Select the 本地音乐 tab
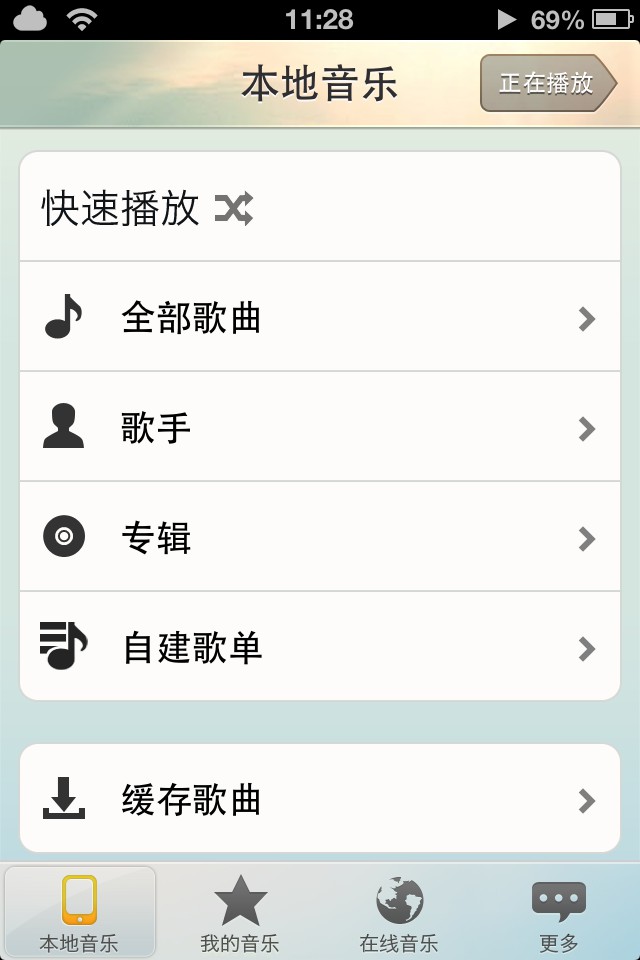Image resolution: width=640 pixels, height=960 pixels. 80,912
